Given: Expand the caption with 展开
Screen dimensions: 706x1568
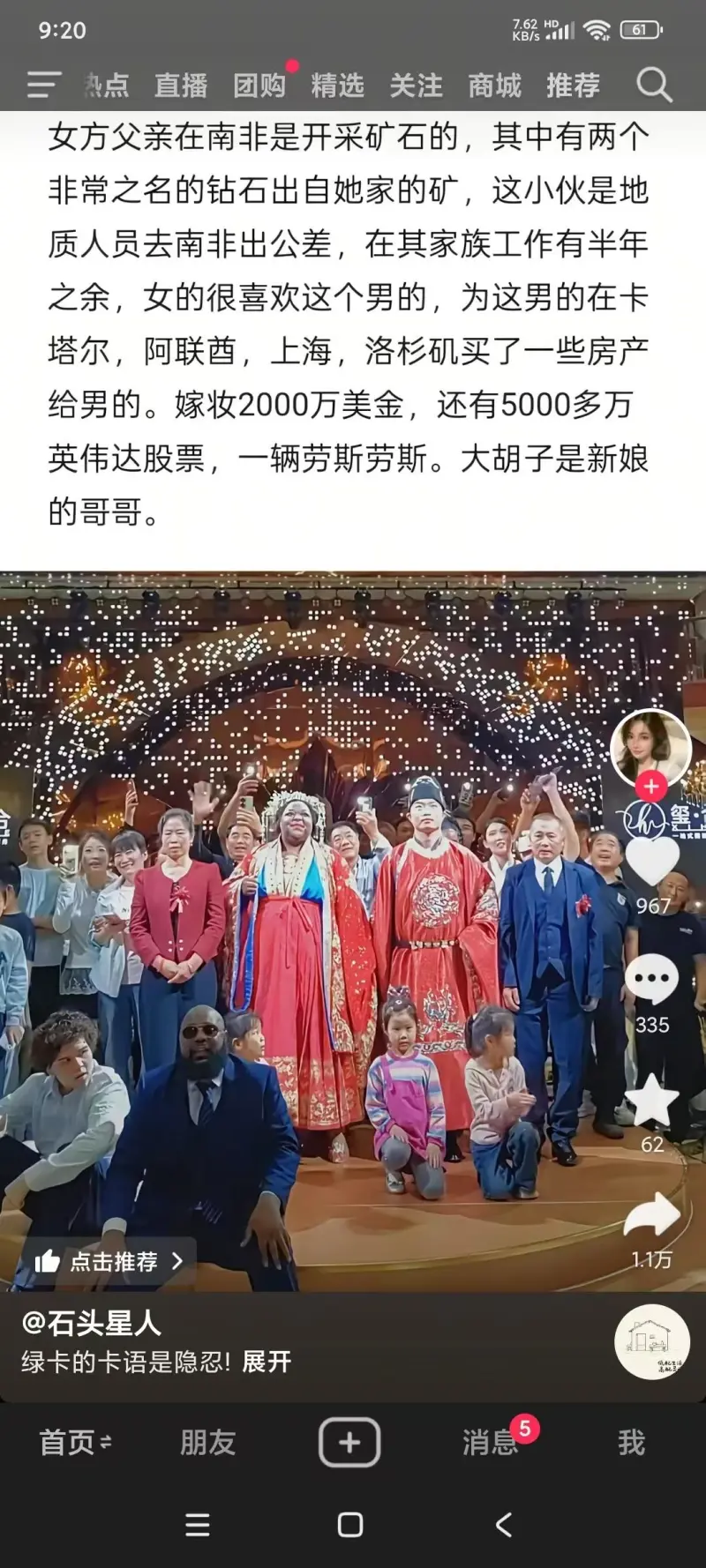Looking at the screenshot, I should tap(267, 1362).
